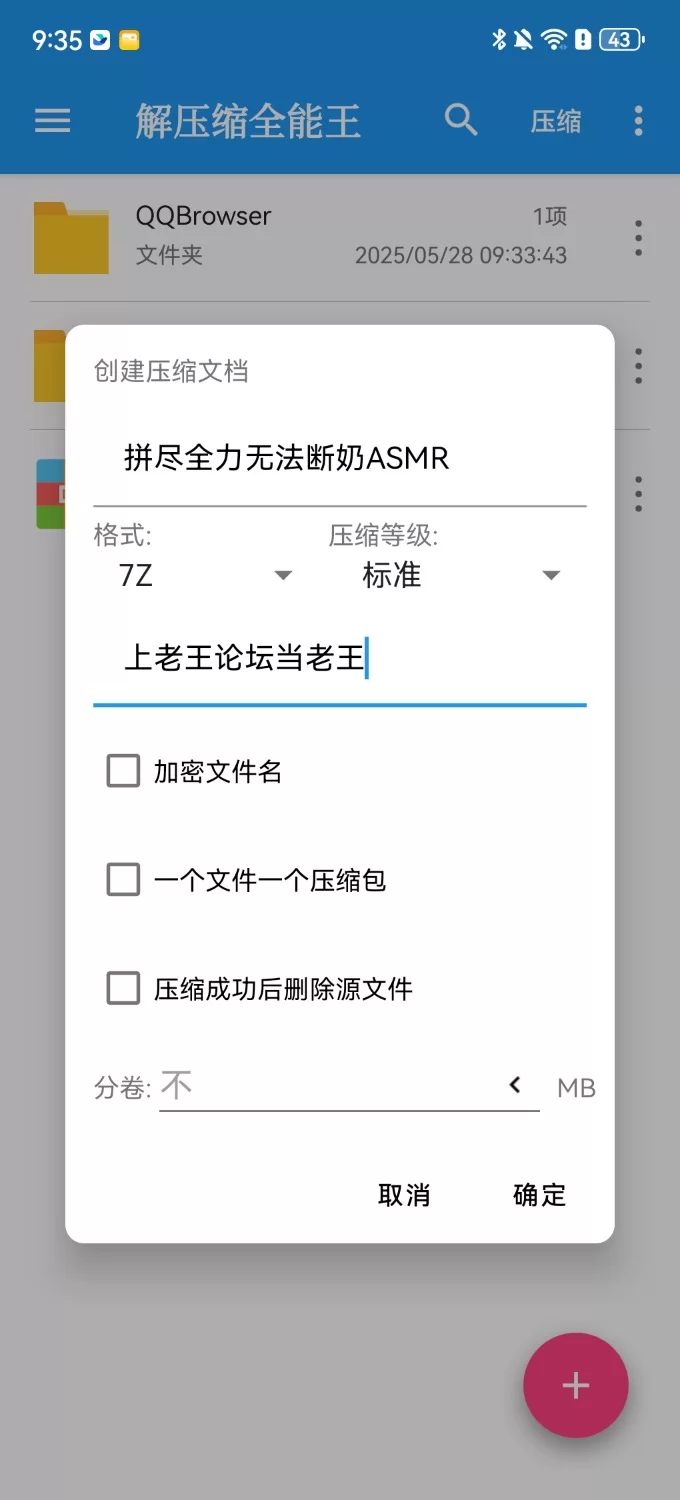Expand the volume size preset arrow

click(x=515, y=1085)
